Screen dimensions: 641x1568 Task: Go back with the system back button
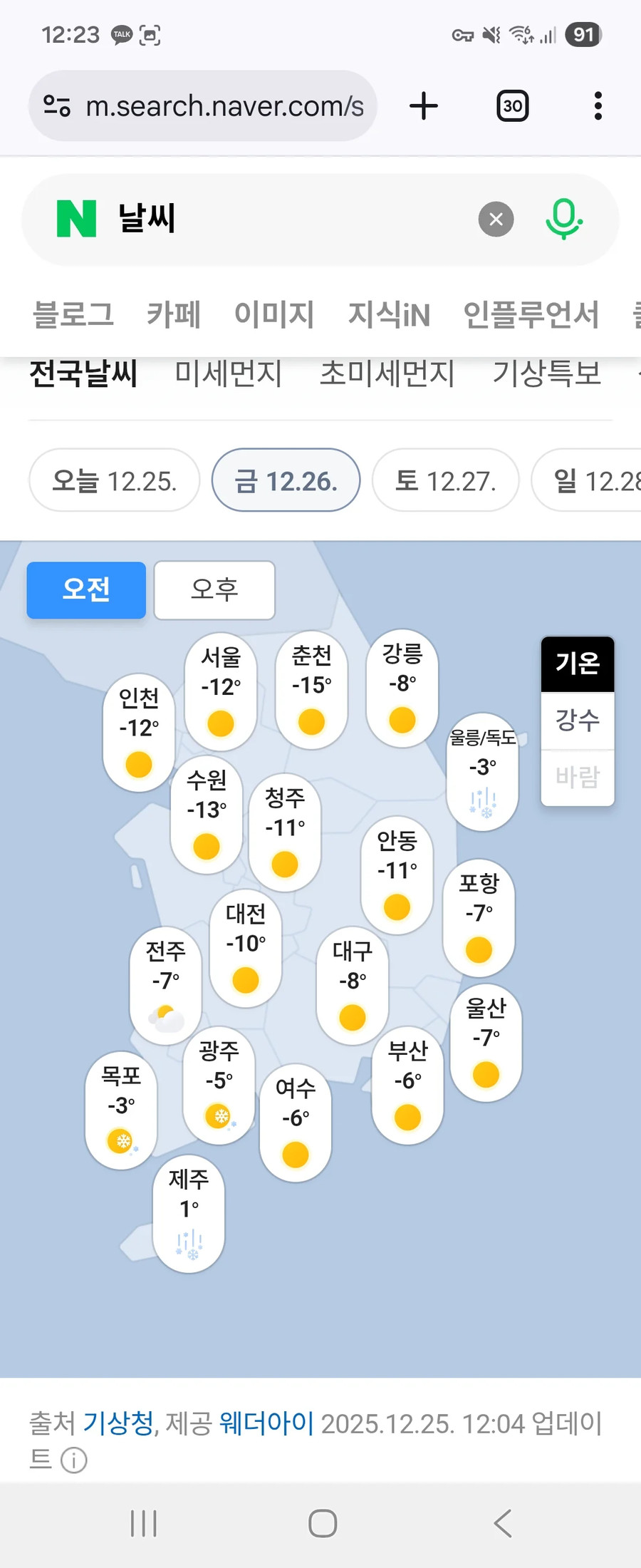502,1524
